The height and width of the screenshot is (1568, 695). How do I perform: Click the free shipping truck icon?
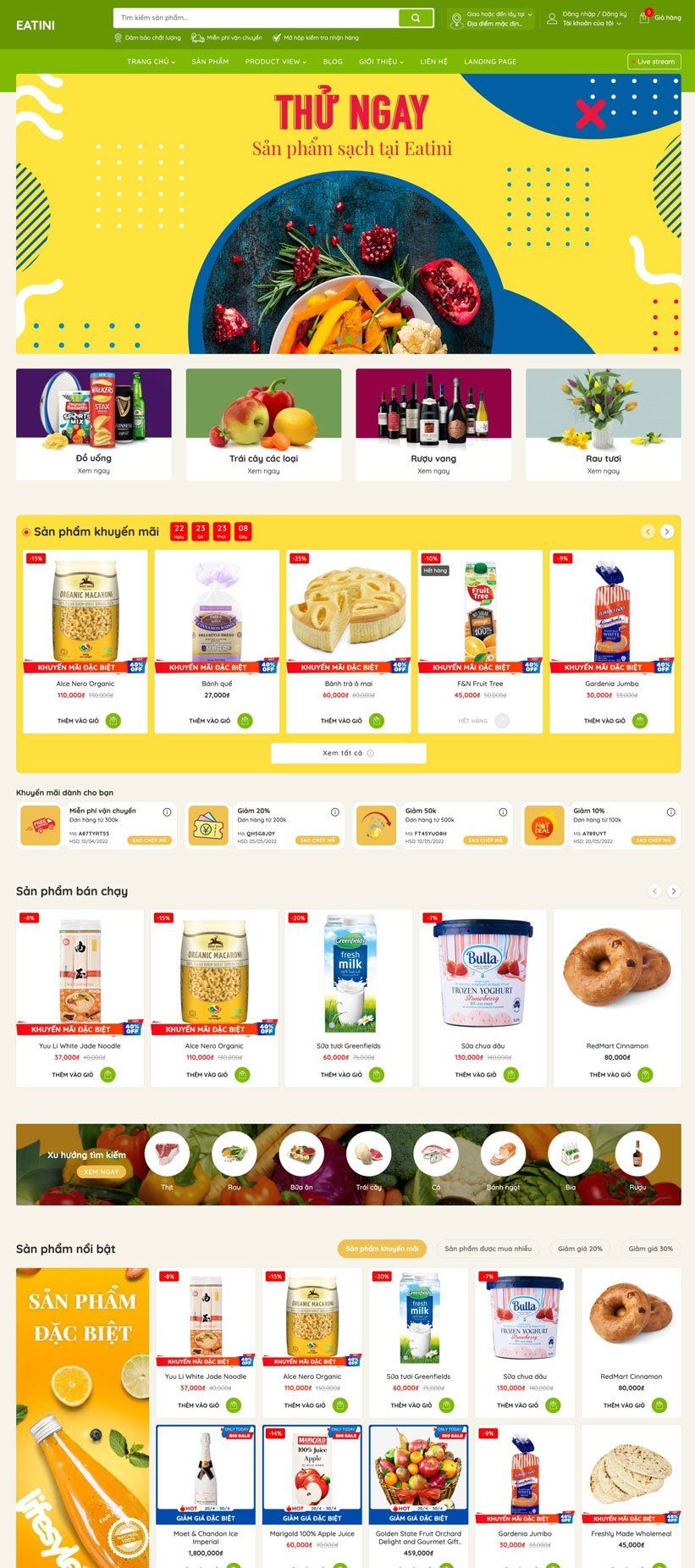pyautogui.click(x=196, y=37)
